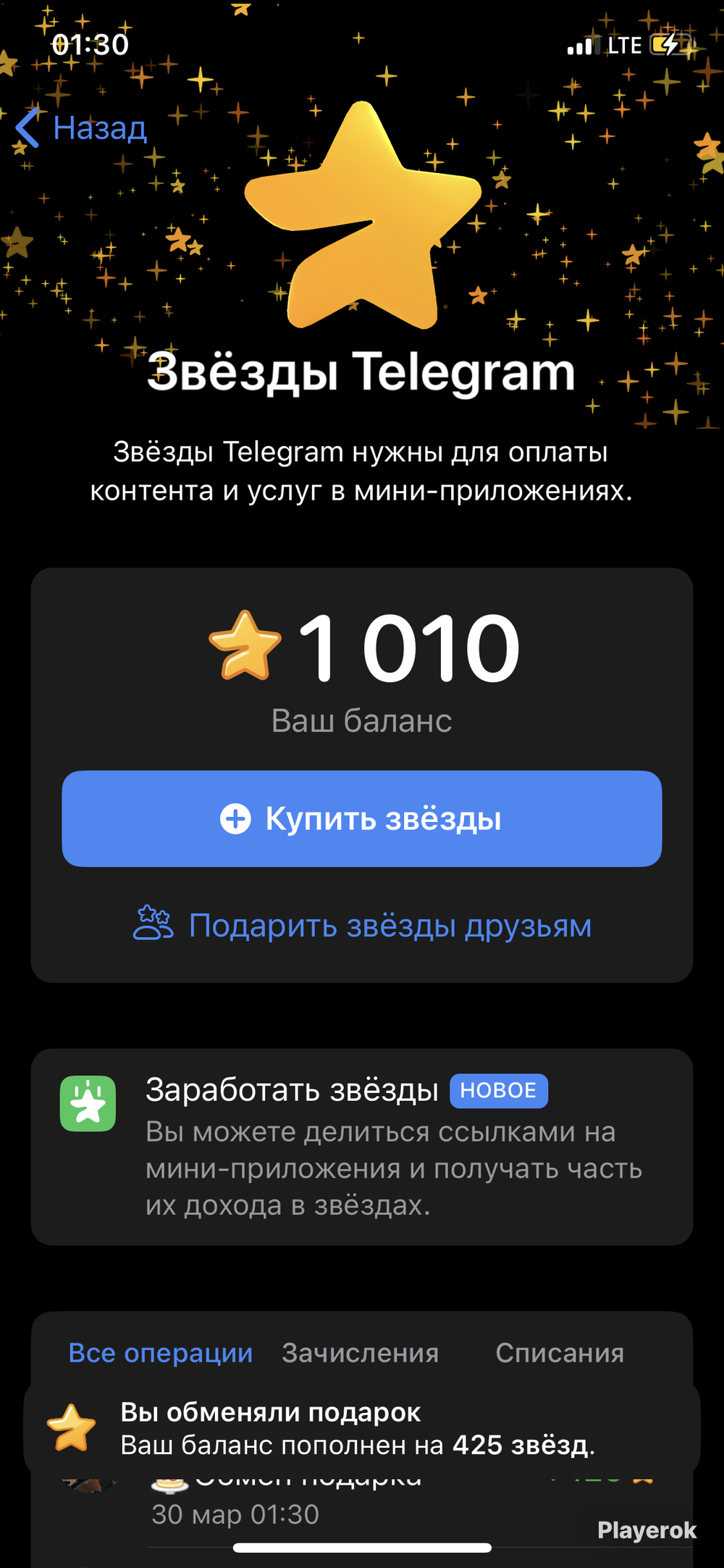Switch to the Списания tab
The width and height of the screenshot is (724, 1568).
click(x=559, y=1352)
